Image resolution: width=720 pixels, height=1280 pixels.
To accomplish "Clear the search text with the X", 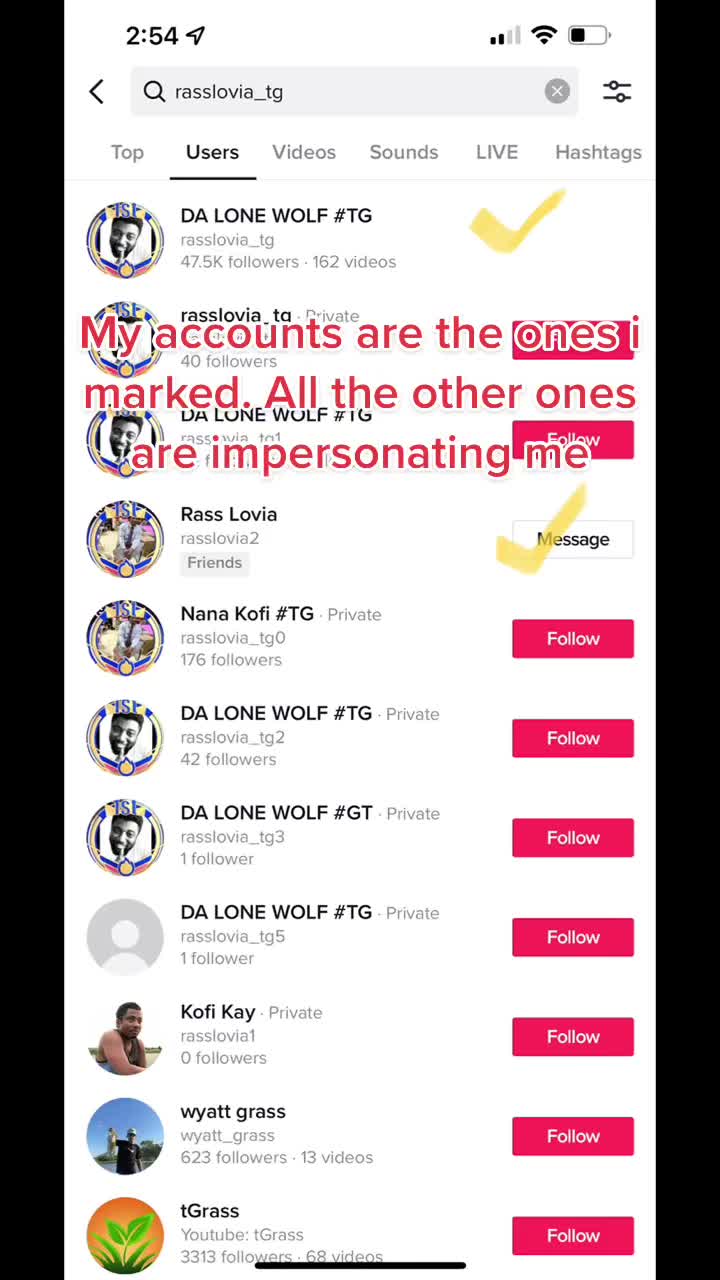I will click(x=557, y=92).
